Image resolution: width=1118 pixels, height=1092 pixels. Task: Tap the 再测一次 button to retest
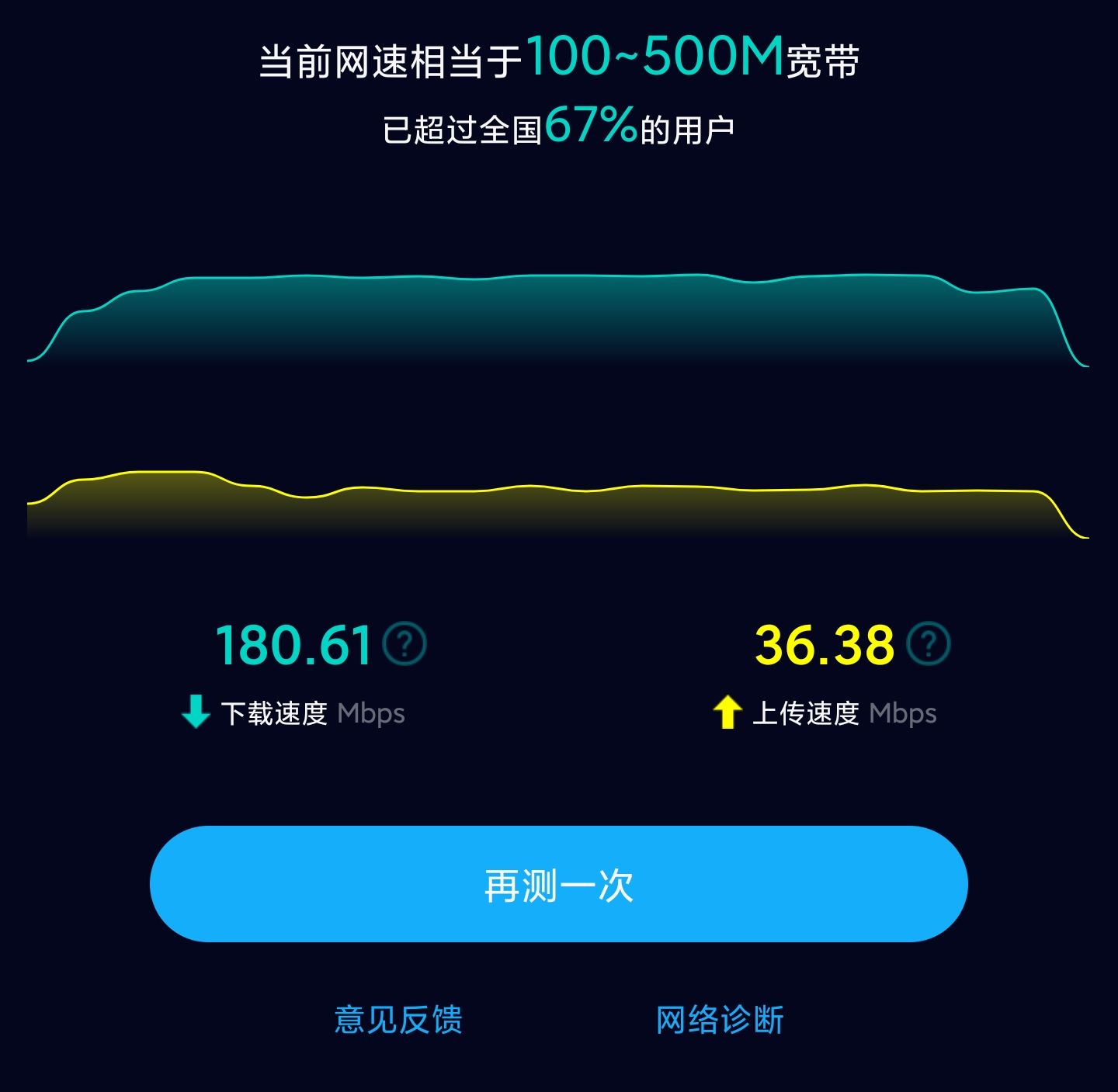pos(558,884)
